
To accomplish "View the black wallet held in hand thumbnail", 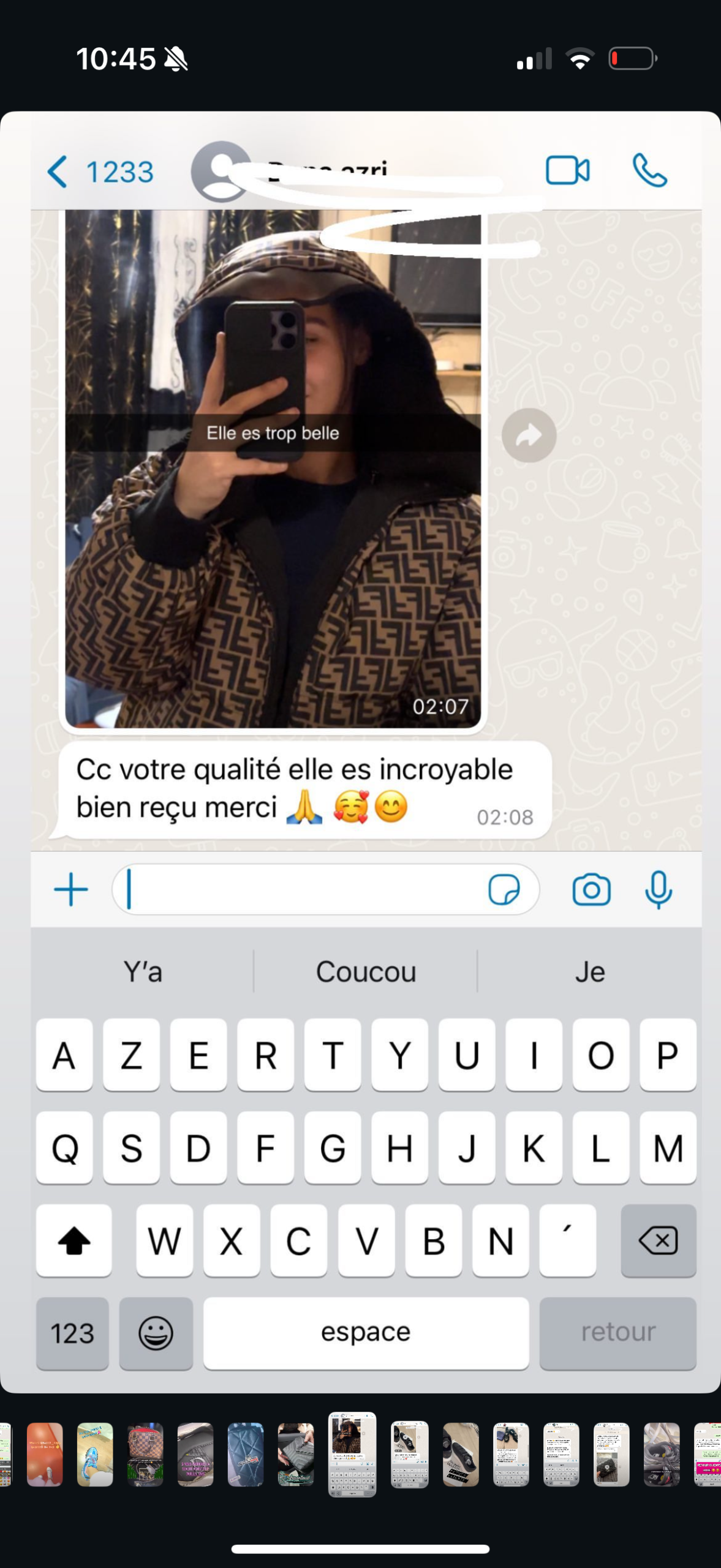I will (x=296, y=1454).
